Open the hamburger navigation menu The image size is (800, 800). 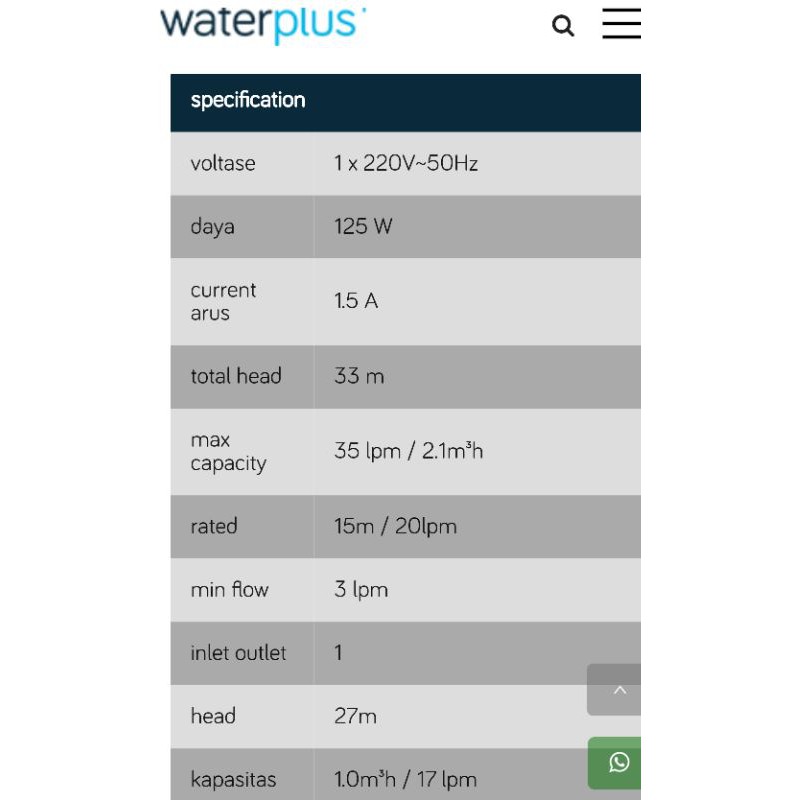621,23
